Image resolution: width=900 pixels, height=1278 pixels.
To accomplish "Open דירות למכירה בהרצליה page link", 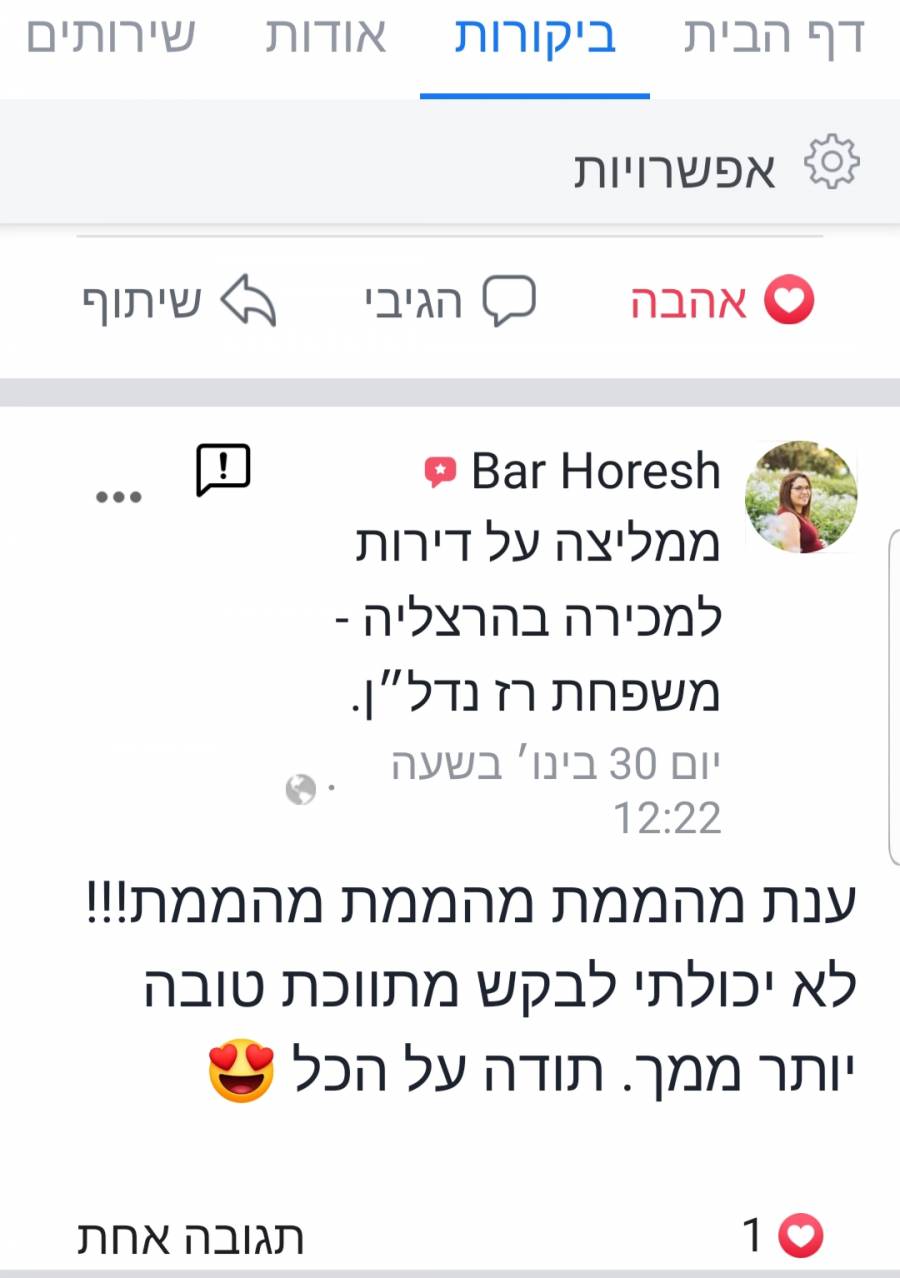I will coord(540,620).
